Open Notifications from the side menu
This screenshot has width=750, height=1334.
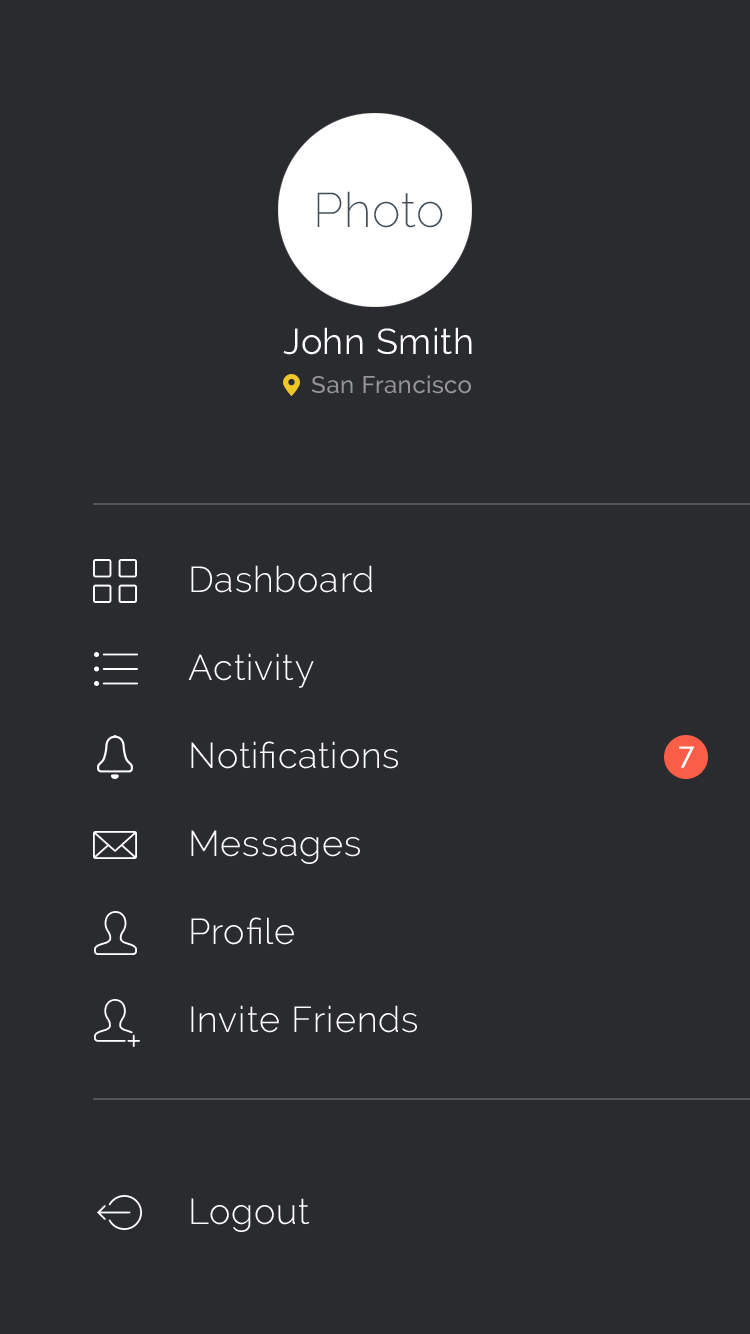[x=294, y=756]
